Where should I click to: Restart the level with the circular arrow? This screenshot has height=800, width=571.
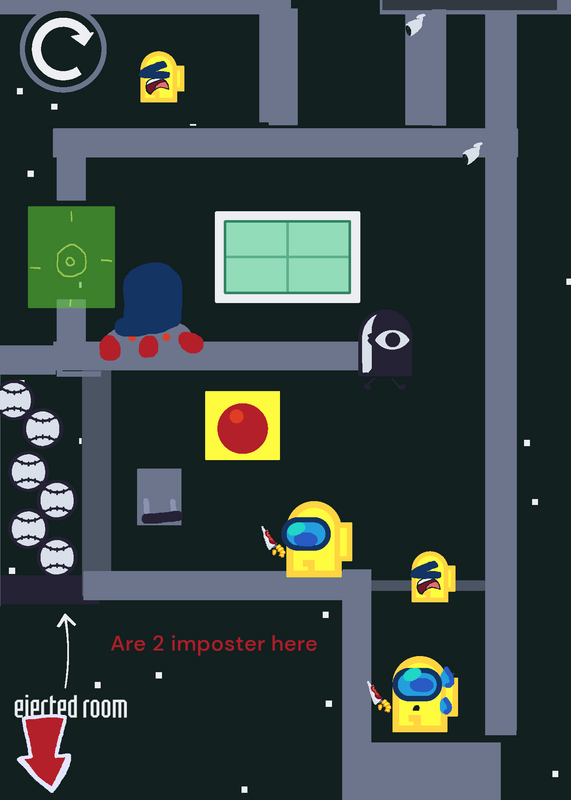click(63, 49)
